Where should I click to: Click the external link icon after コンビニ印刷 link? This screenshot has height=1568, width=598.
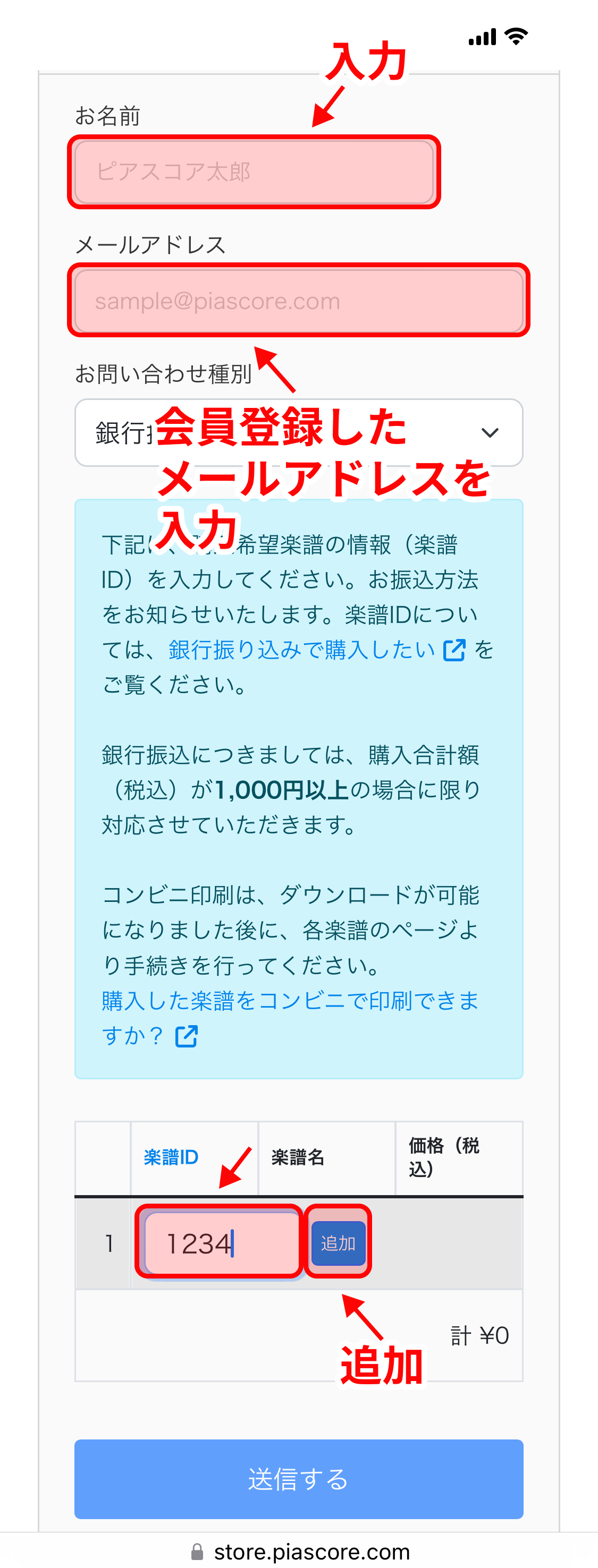(187, 1037)
